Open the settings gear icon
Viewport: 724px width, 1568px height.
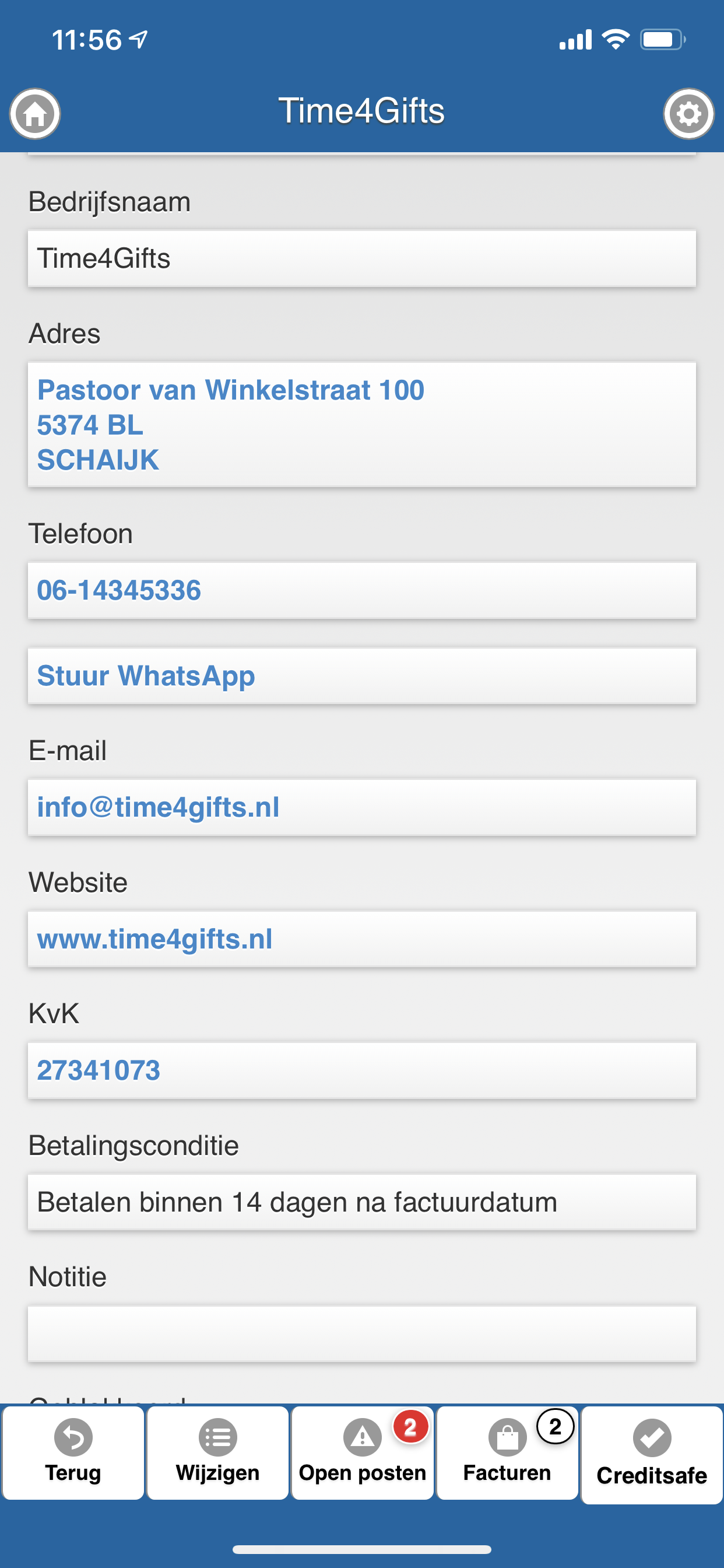coord(688,114)
